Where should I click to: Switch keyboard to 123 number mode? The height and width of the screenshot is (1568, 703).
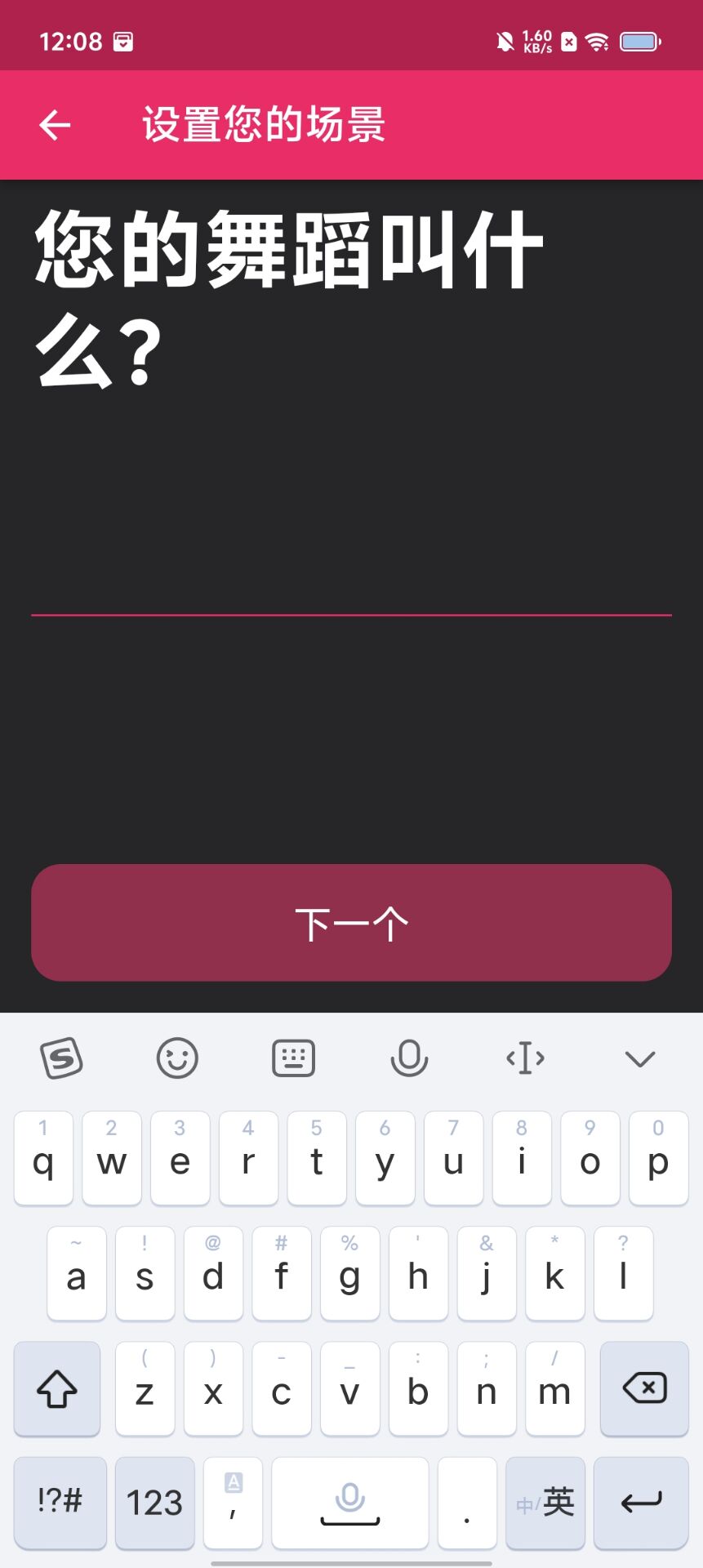click(154, 1502)
